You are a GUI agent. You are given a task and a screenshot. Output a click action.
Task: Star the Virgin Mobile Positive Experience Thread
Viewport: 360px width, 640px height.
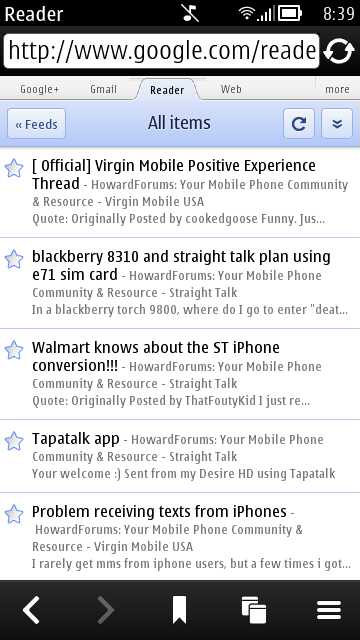[x=14, y=168]
